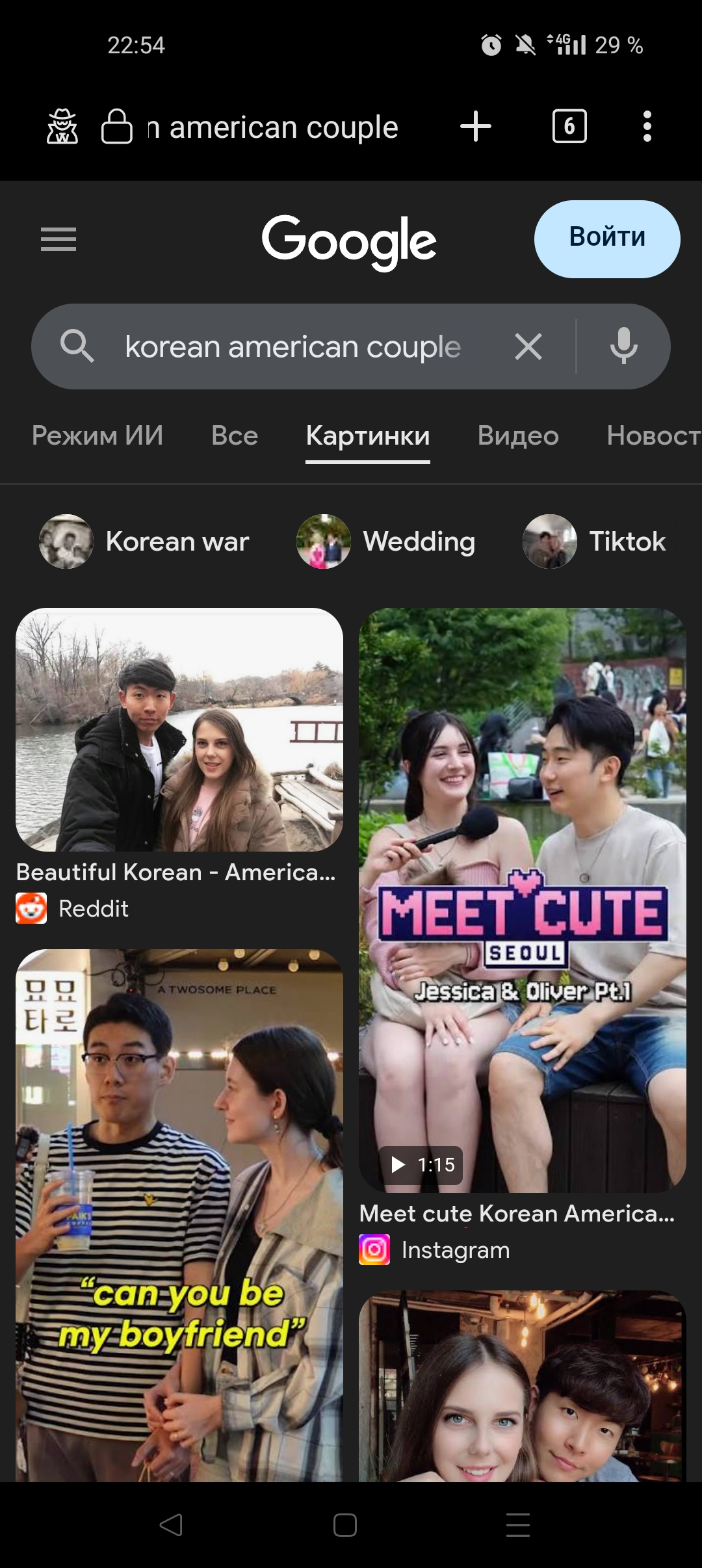
Task: Filter images by Korean war chip
Action: coord(145,542)
